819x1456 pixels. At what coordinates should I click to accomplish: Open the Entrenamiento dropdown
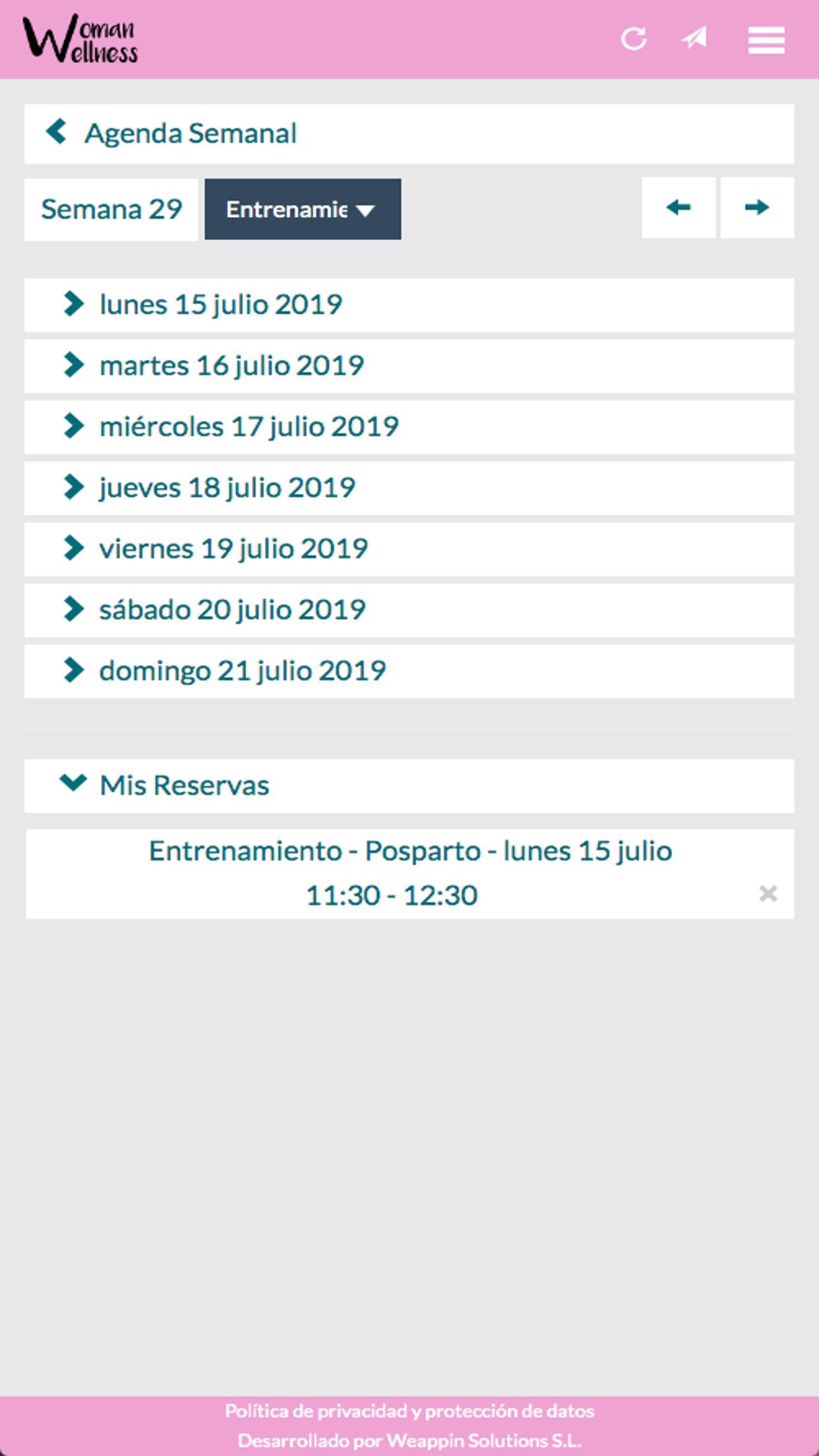303,209
